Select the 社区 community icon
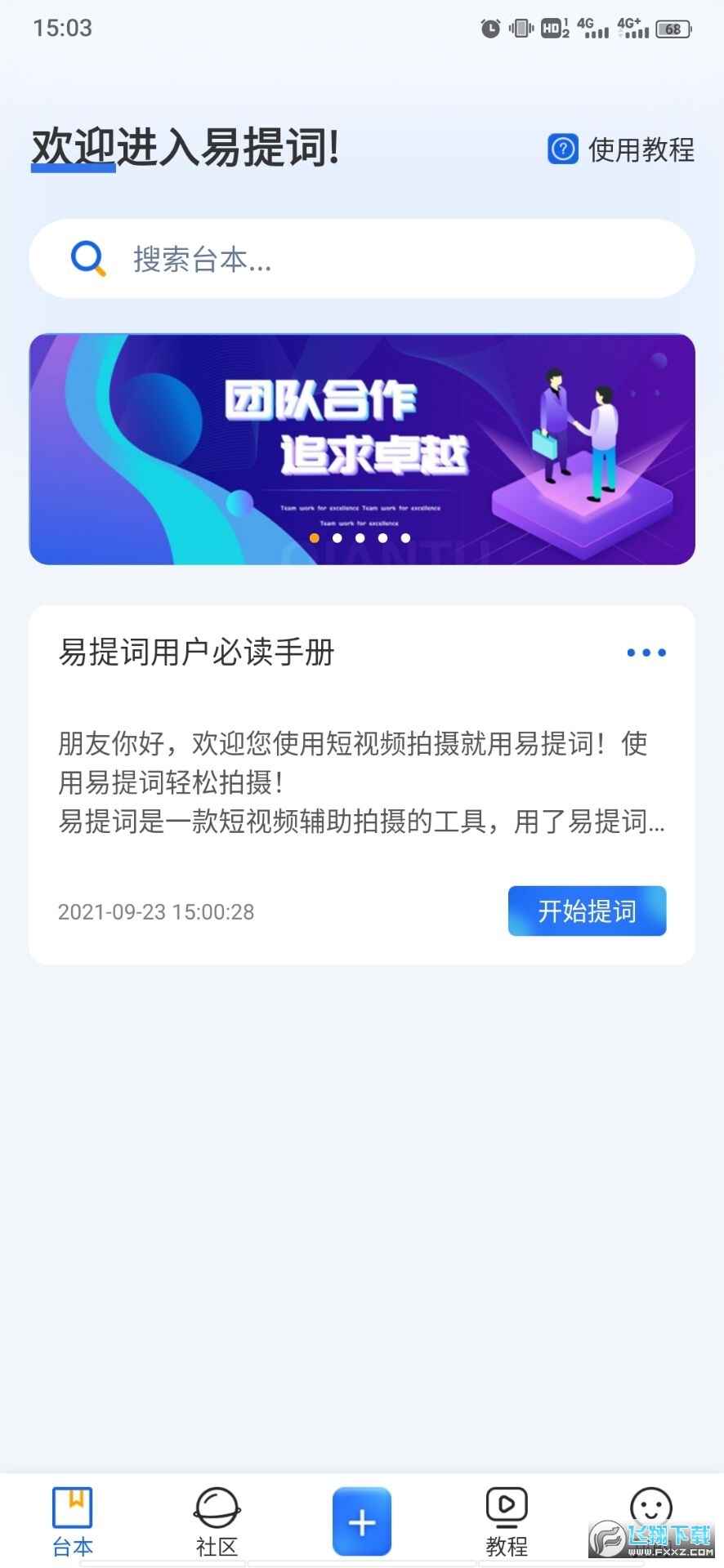The image size is (724, 1568). (x=217, y=1508)
